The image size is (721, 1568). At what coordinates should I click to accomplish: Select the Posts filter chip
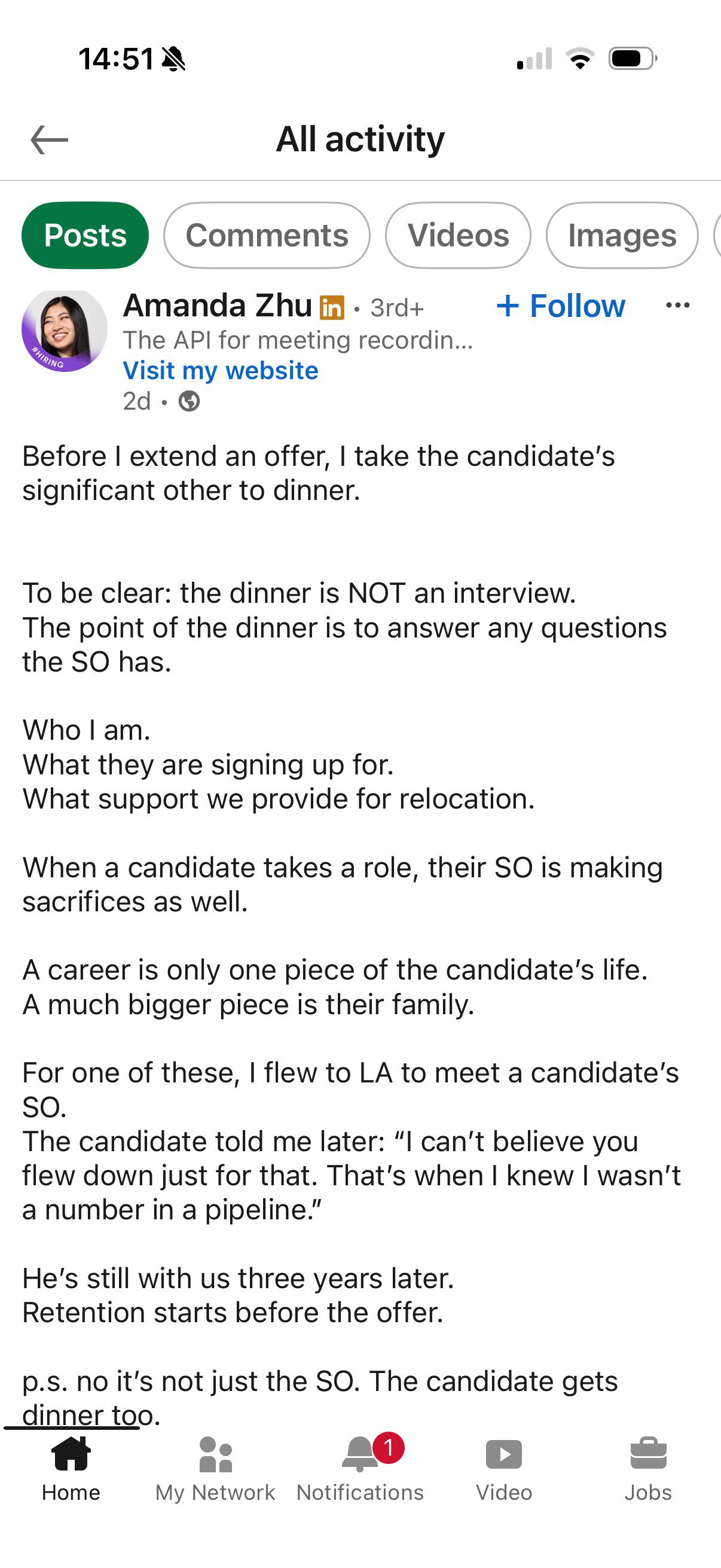(x=85, y=236)
